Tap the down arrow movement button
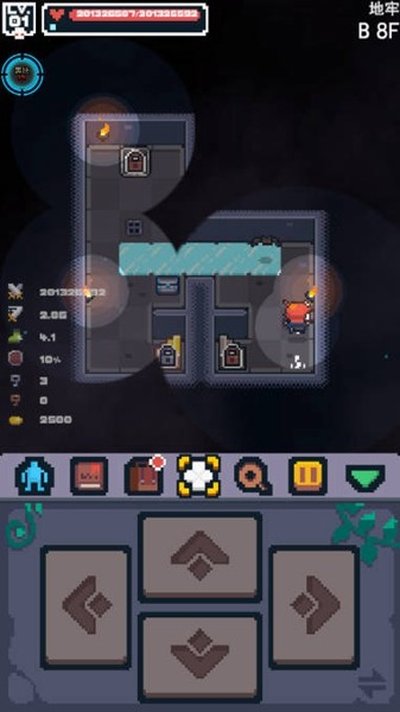Screen dimensions: 400x712 [x=200, y=657]
